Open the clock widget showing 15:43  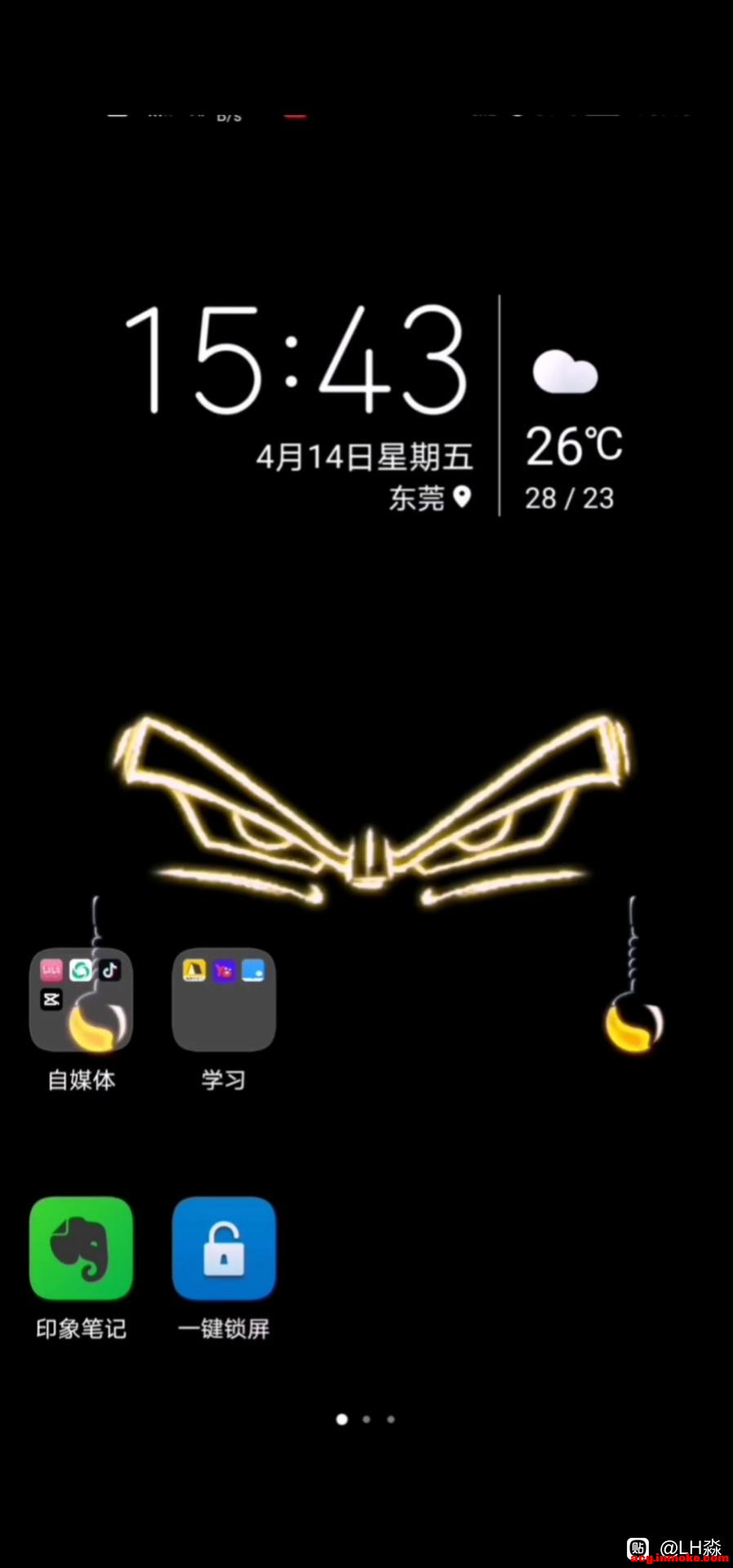[x=295, y=359]
